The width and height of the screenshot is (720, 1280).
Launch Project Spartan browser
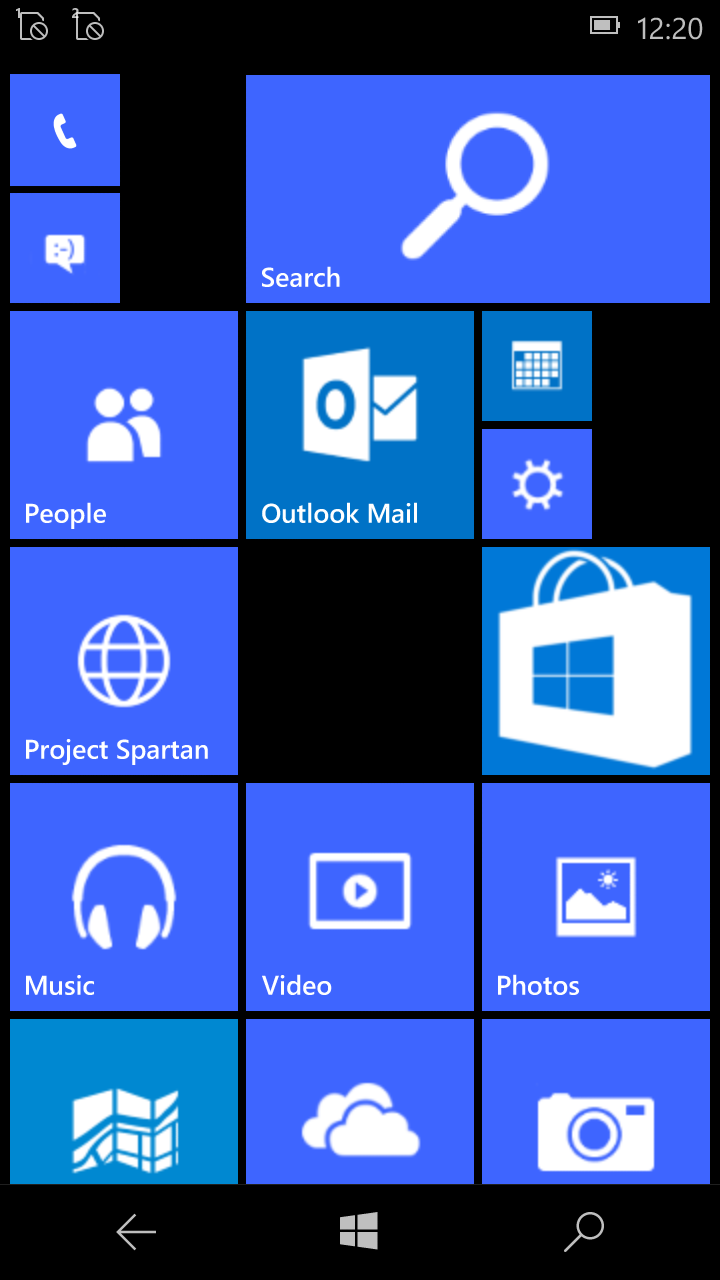coord(124,661)
